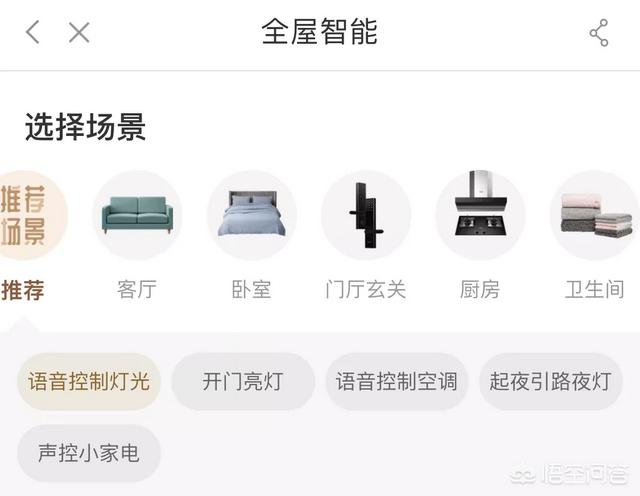Tap the 起夜引路夜灯 chip
The height and width of the screenshot is (496, 640).
[550, 381]
